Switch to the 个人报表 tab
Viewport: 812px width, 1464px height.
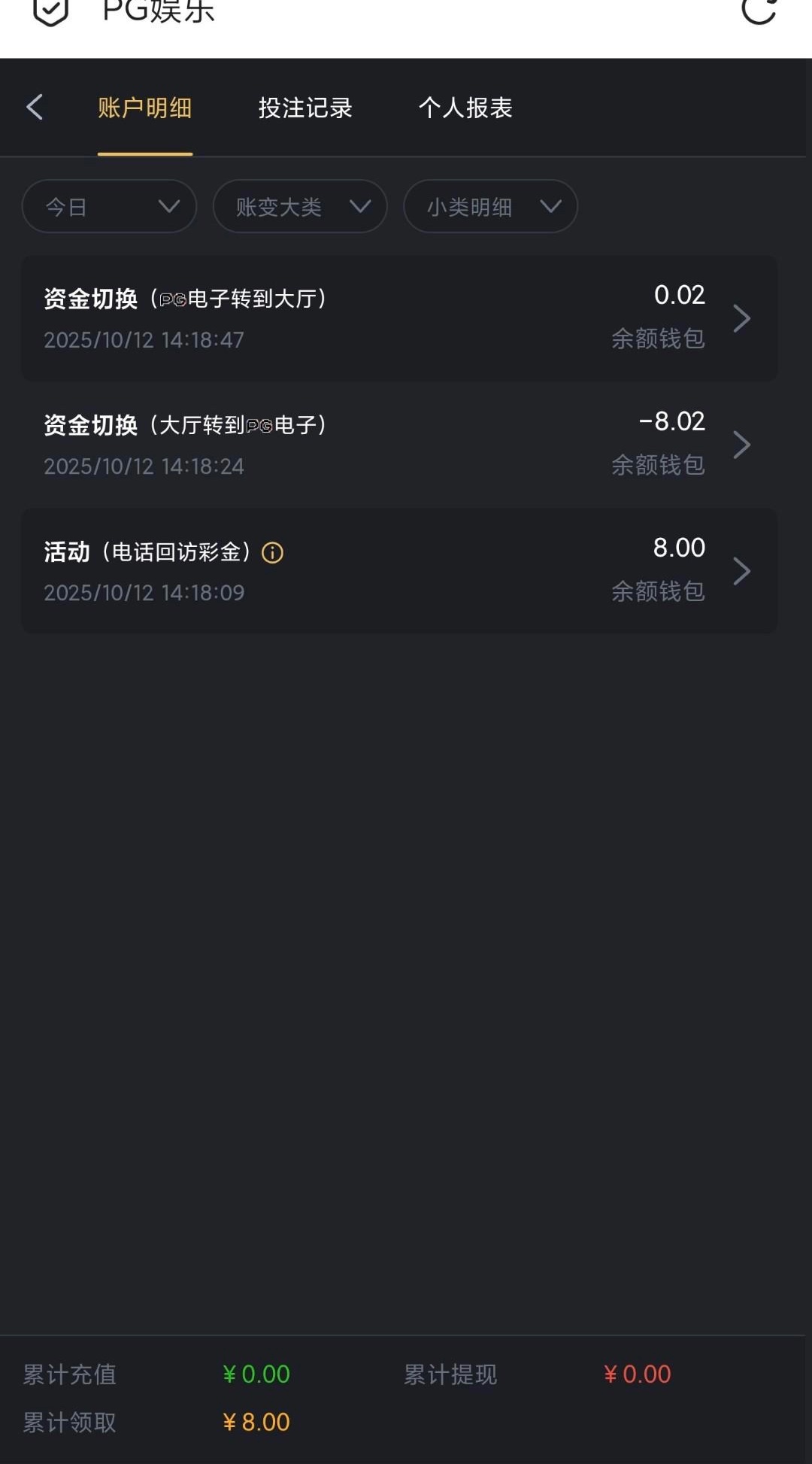pyautogui.click(x=465, y=108)
